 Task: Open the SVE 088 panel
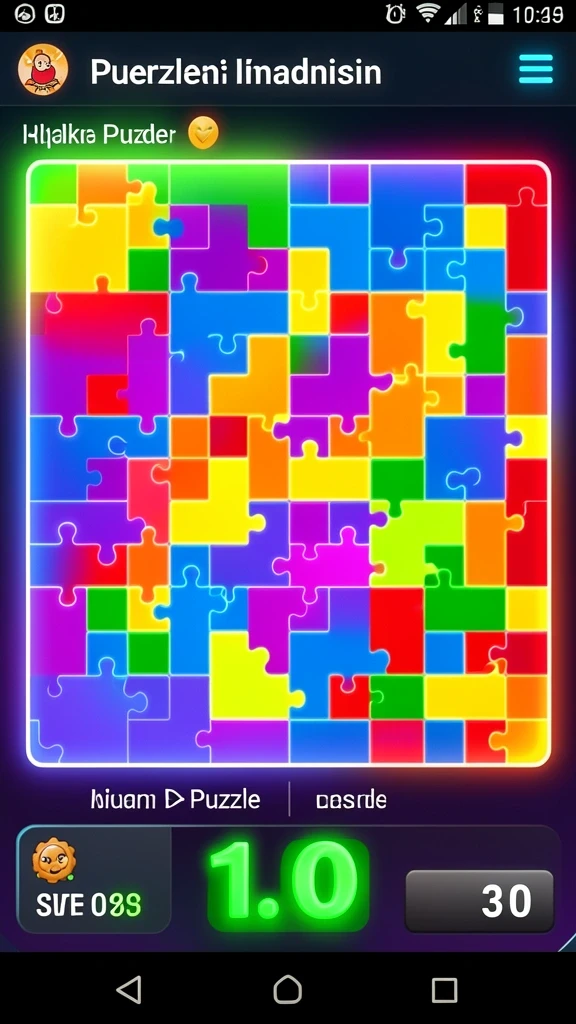[x=93, y=879]
